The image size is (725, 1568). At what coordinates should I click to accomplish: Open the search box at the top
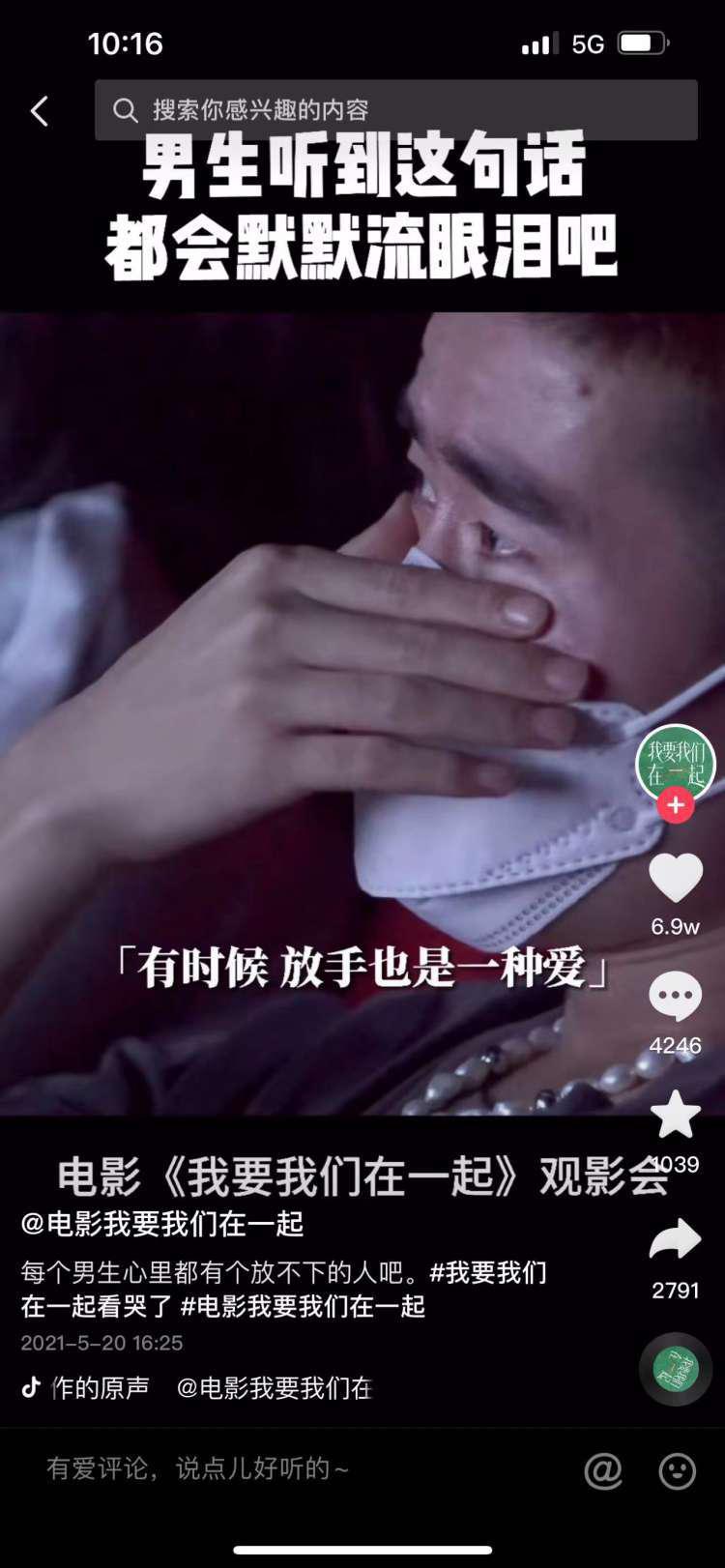tap(394, 110)
